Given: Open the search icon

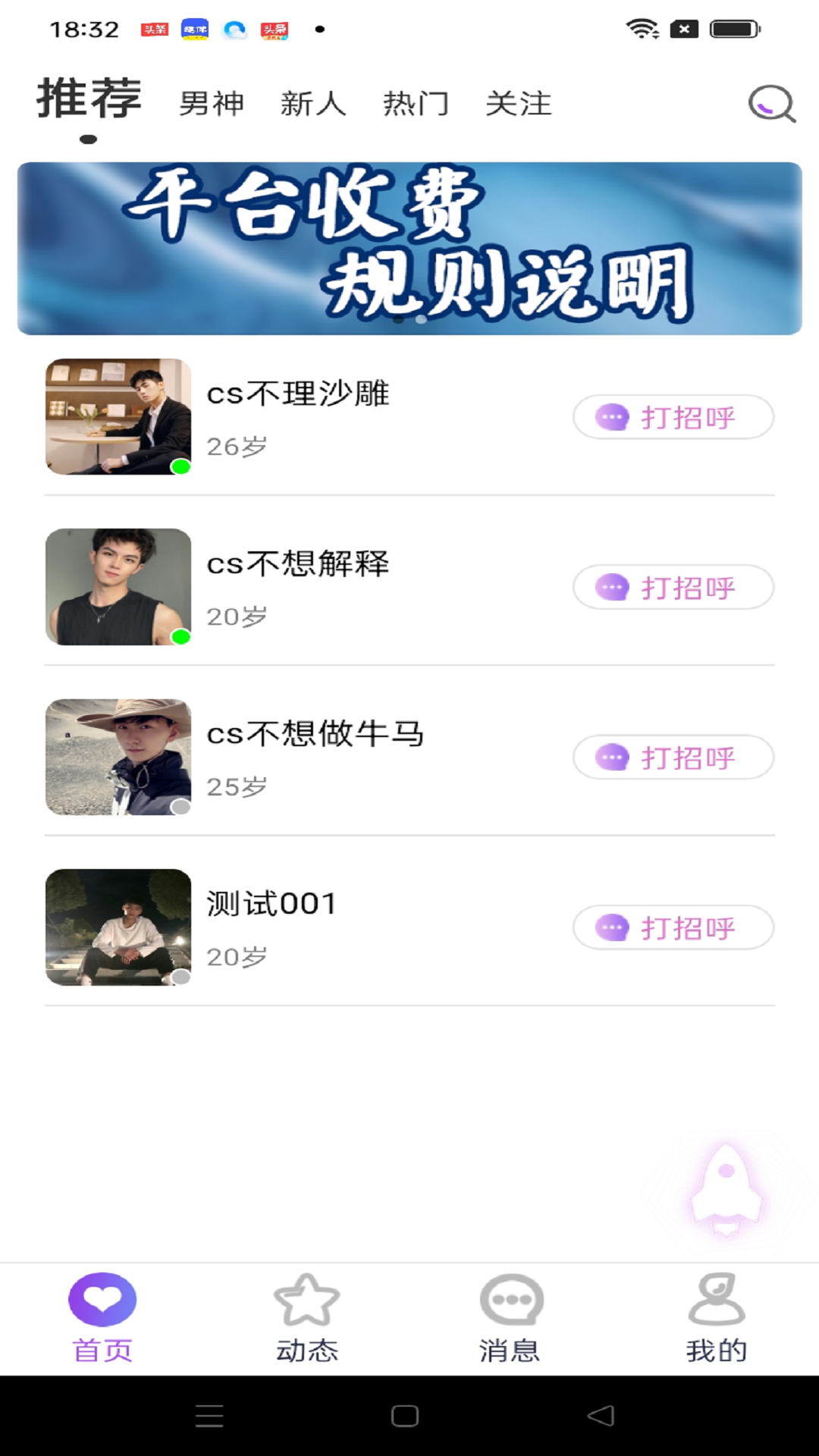Looking at the screenshot, I should [x=771, y=104].
